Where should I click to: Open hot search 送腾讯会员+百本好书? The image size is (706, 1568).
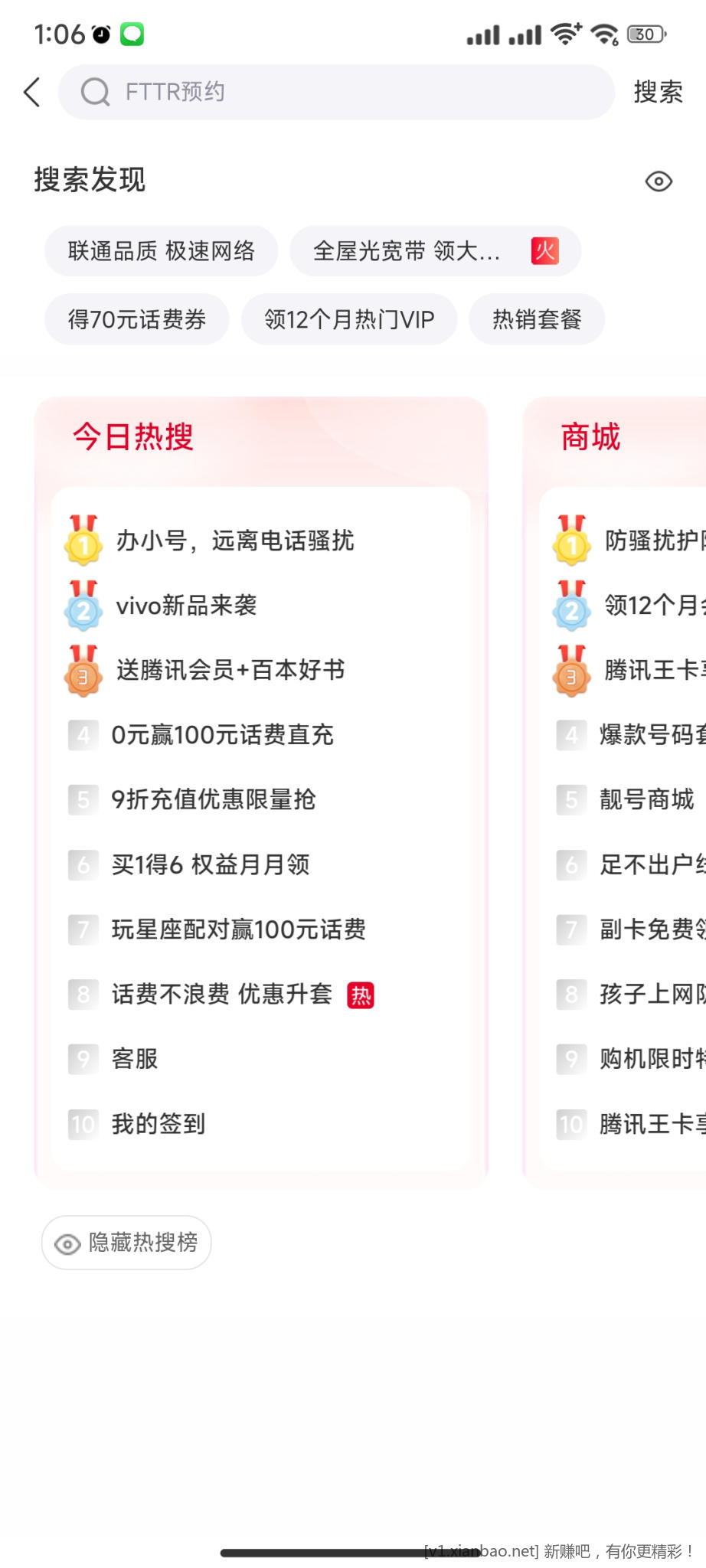(x=230, y=670)
